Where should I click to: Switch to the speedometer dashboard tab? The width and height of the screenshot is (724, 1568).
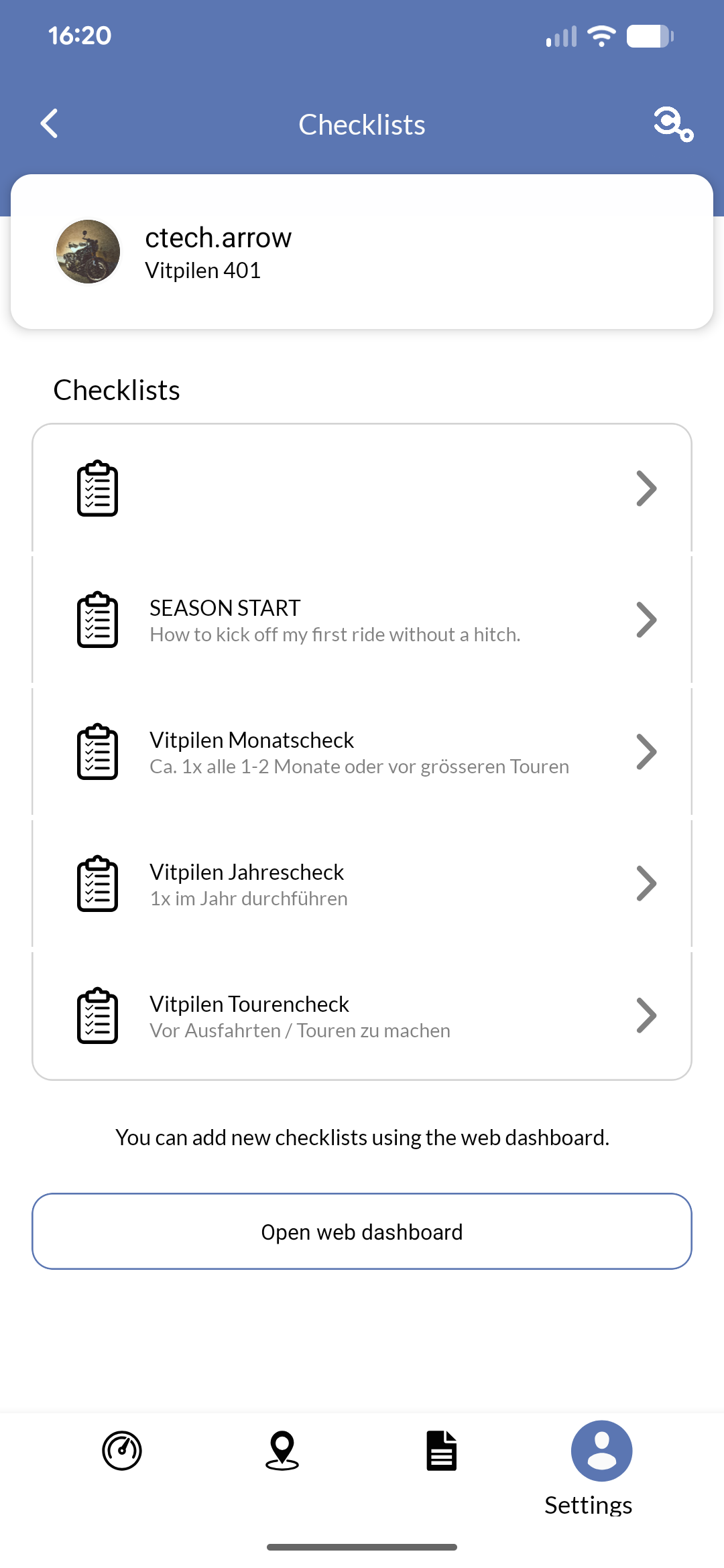[x=122, y=1451]
